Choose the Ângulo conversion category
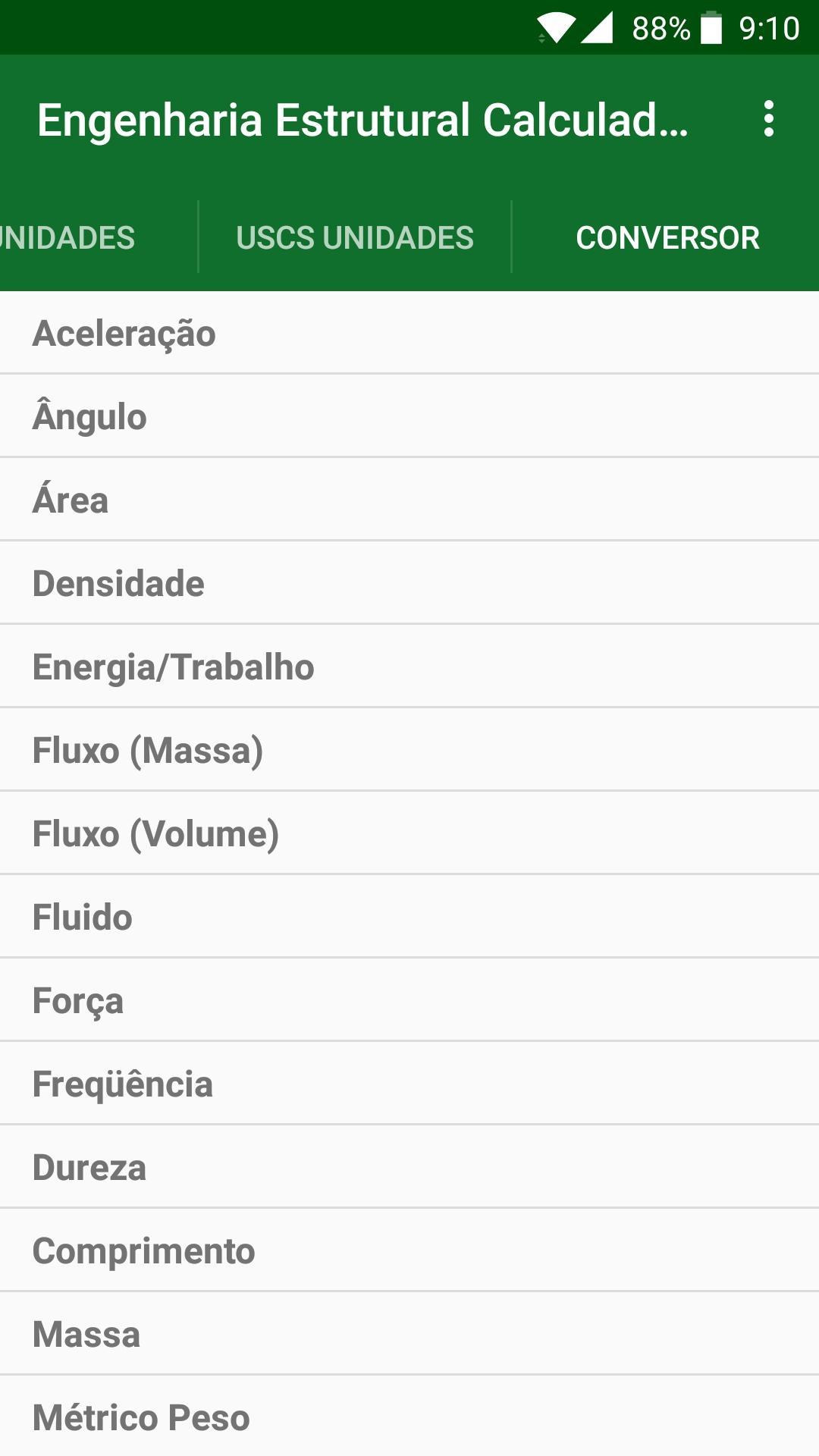This screenshot has width=819, height=1456. [409, 417]
